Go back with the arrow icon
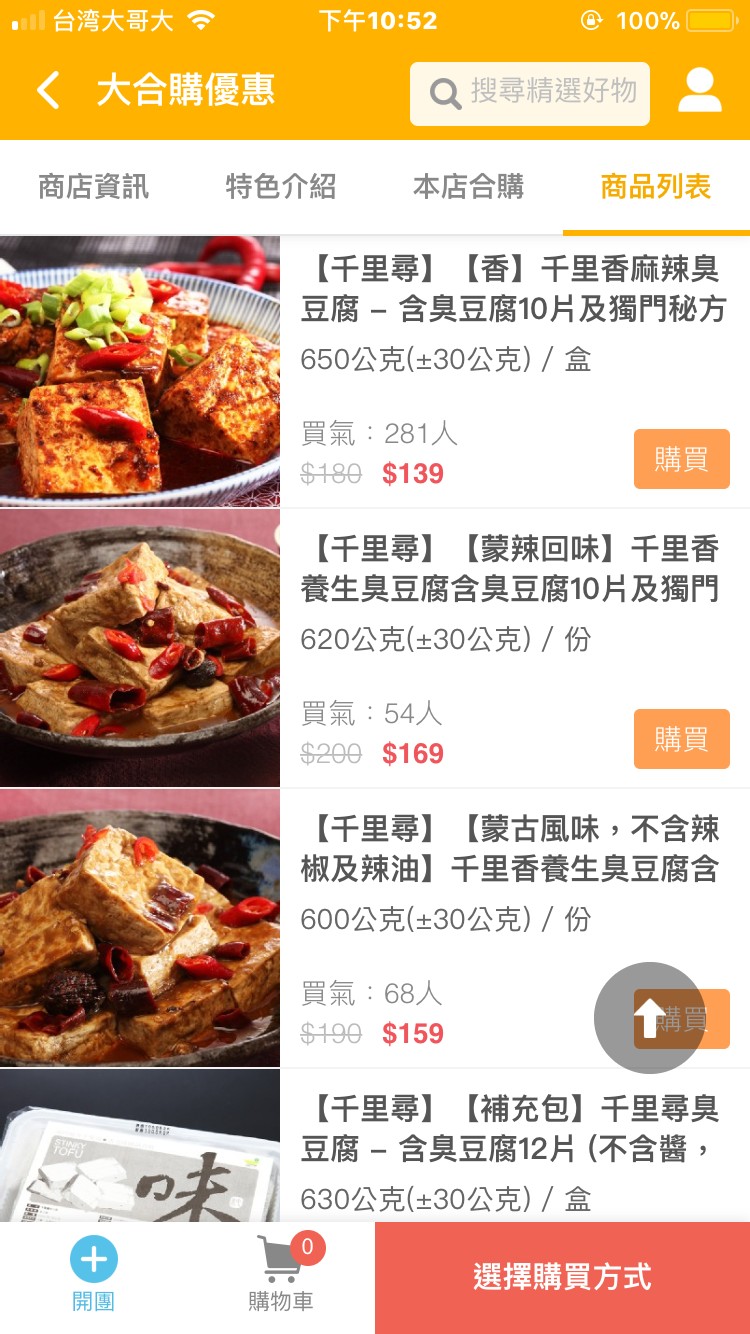 pos(48,91)
